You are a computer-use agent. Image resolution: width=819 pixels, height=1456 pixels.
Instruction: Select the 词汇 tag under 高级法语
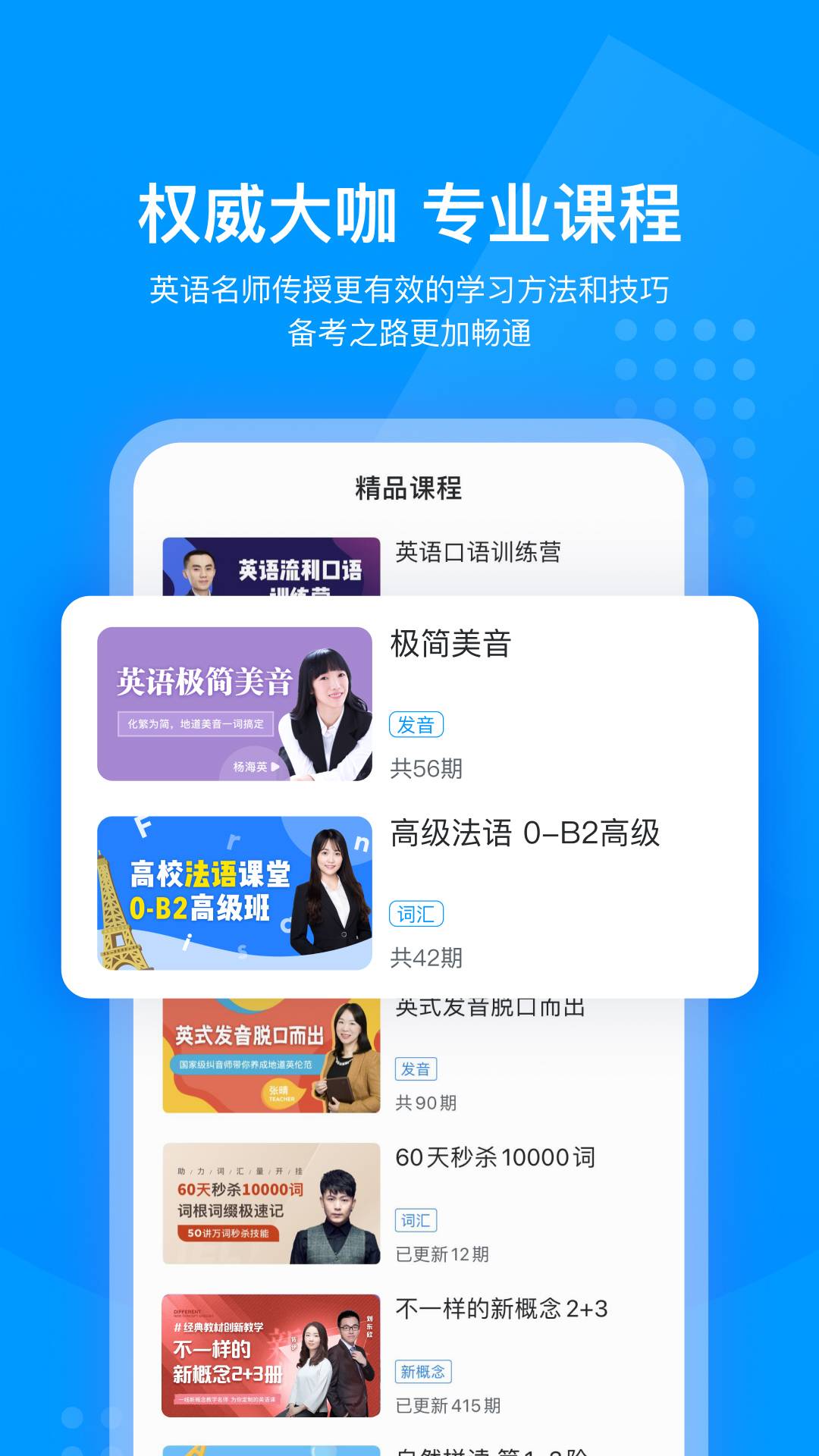(417, 914)
